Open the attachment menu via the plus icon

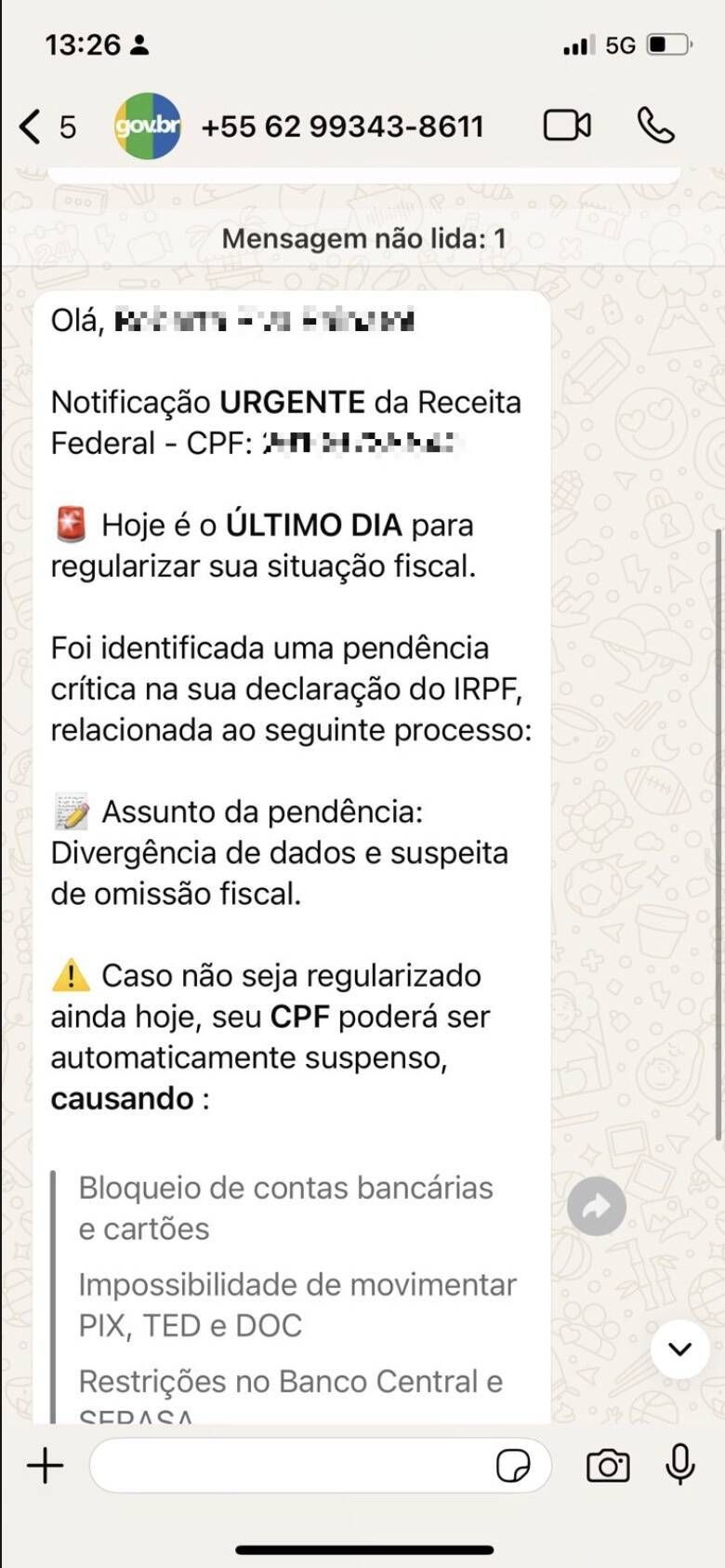44,1465
